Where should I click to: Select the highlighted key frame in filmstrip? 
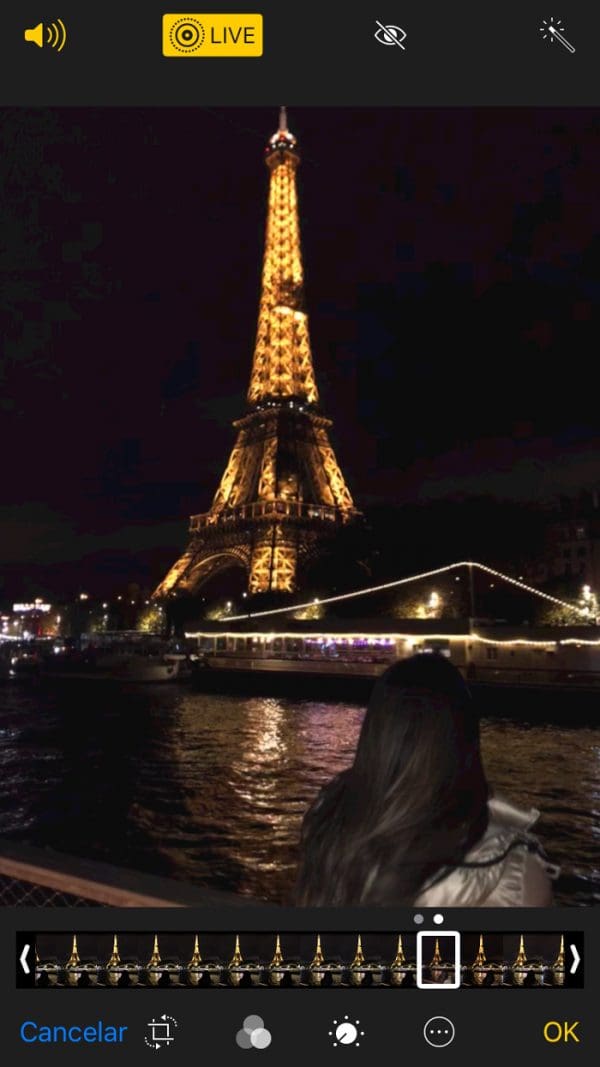click(x=438, y=959)
